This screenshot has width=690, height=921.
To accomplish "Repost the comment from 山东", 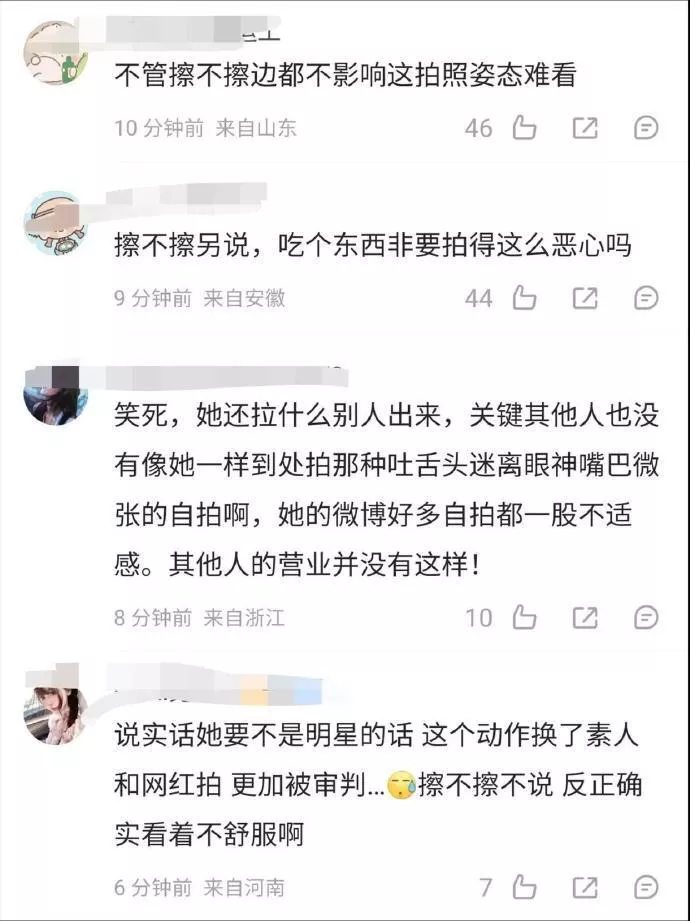I will pyautogui.click(x=585, y=128).
